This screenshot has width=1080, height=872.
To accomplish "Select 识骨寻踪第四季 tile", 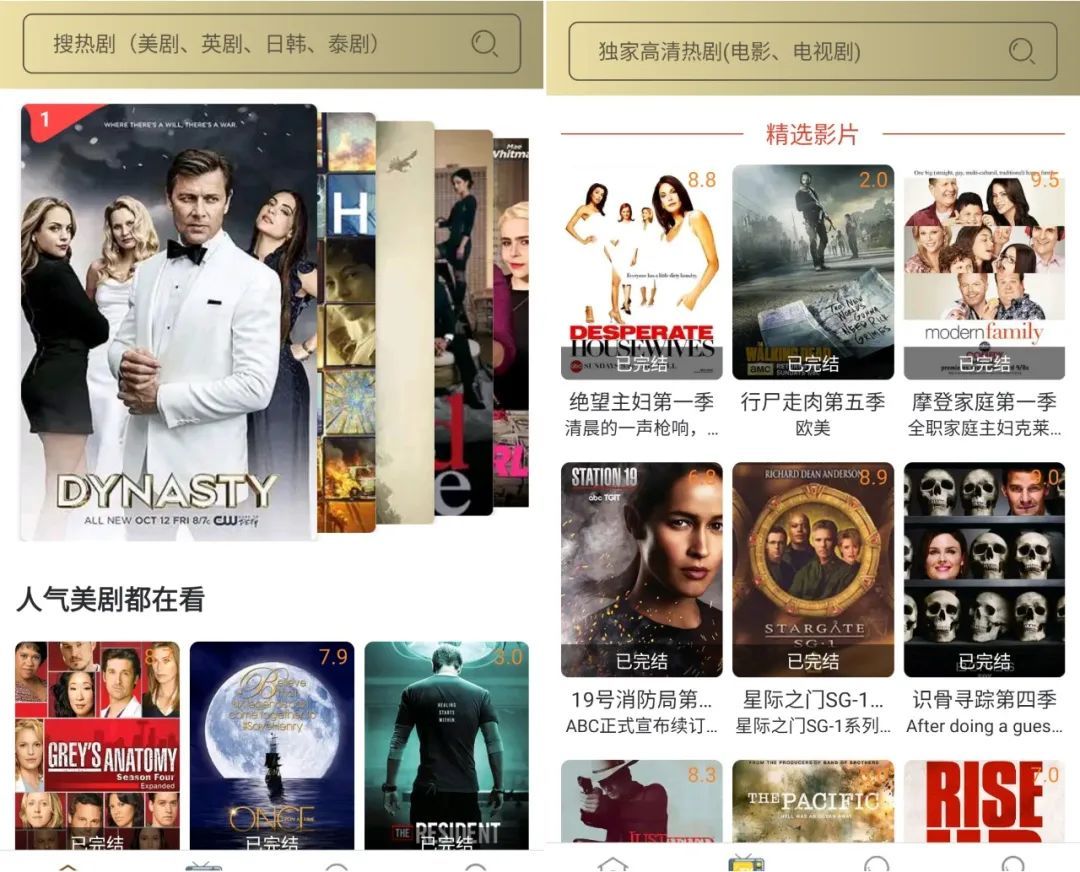I will [x=984, y=570].
